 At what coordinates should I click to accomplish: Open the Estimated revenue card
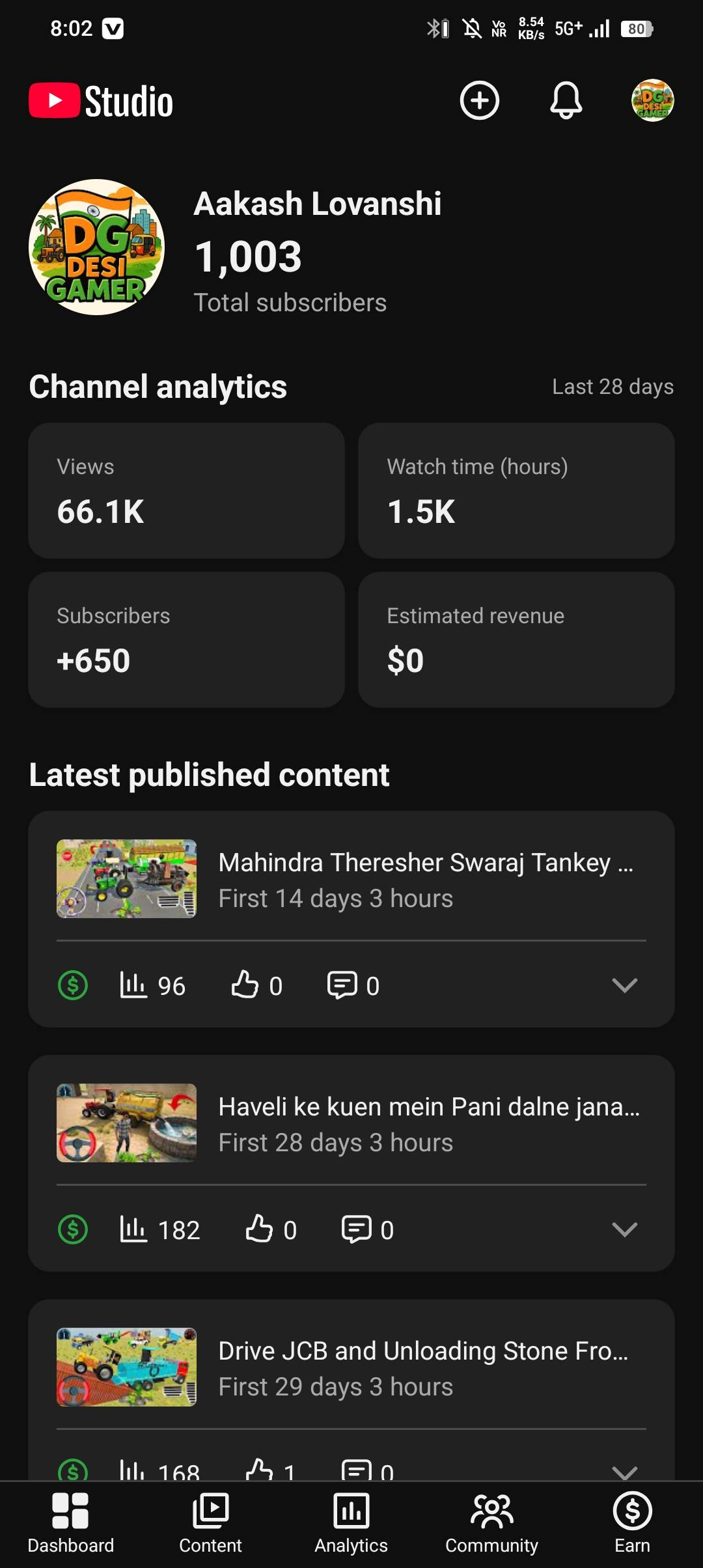tap(516, 640)
